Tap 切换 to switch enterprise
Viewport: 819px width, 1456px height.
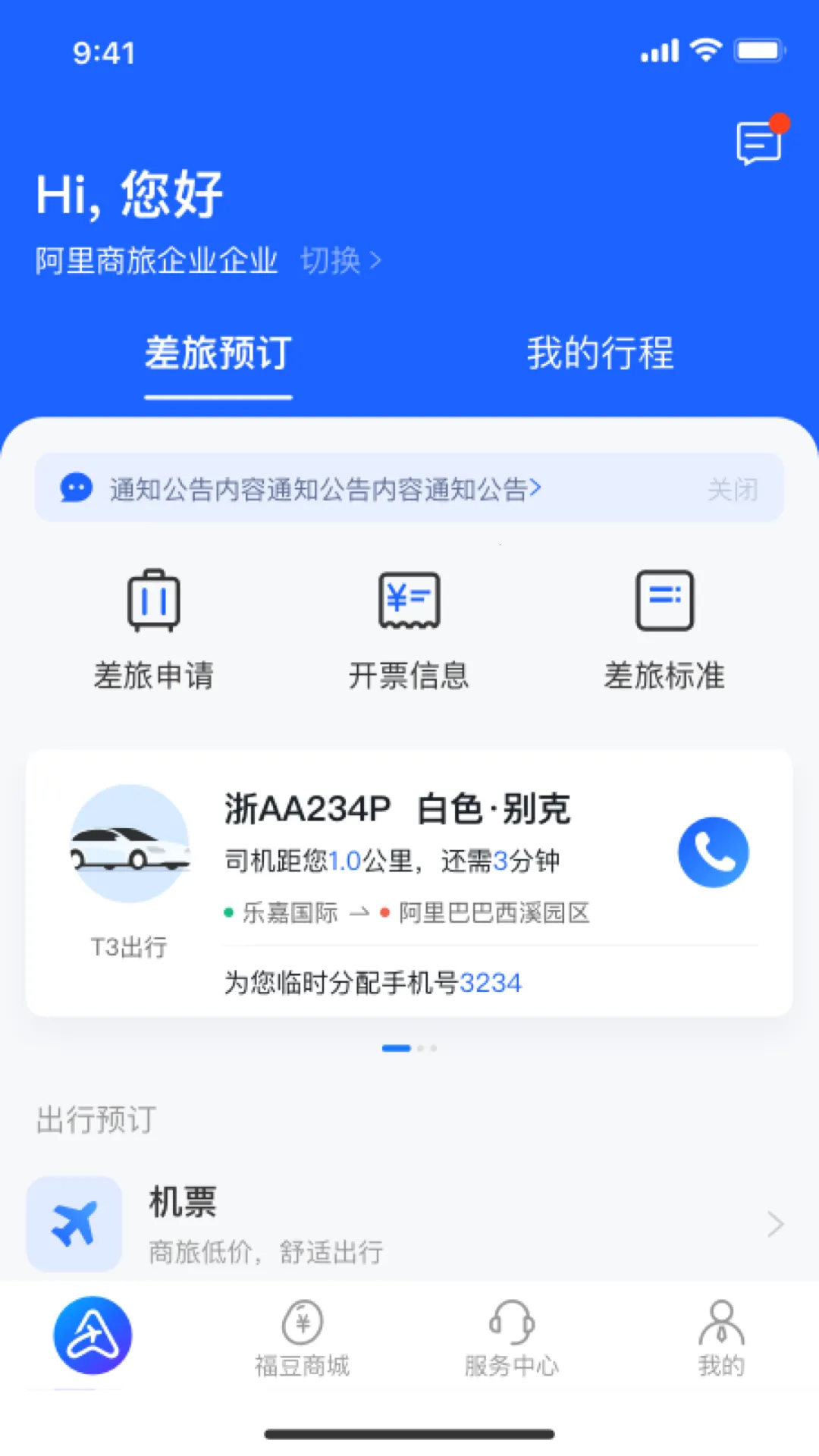point(332,260)
